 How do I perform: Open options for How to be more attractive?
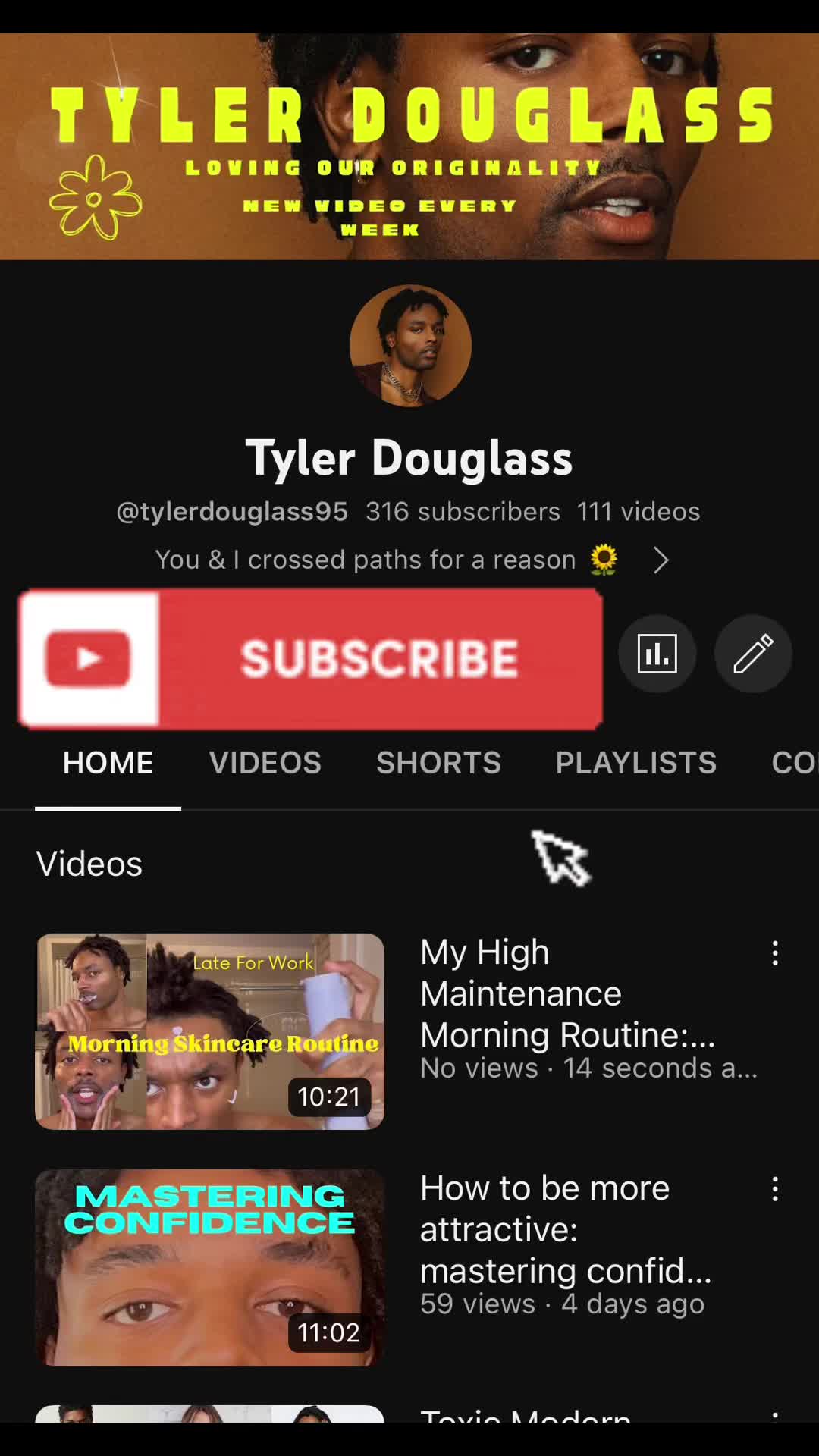click(775, 1189)
